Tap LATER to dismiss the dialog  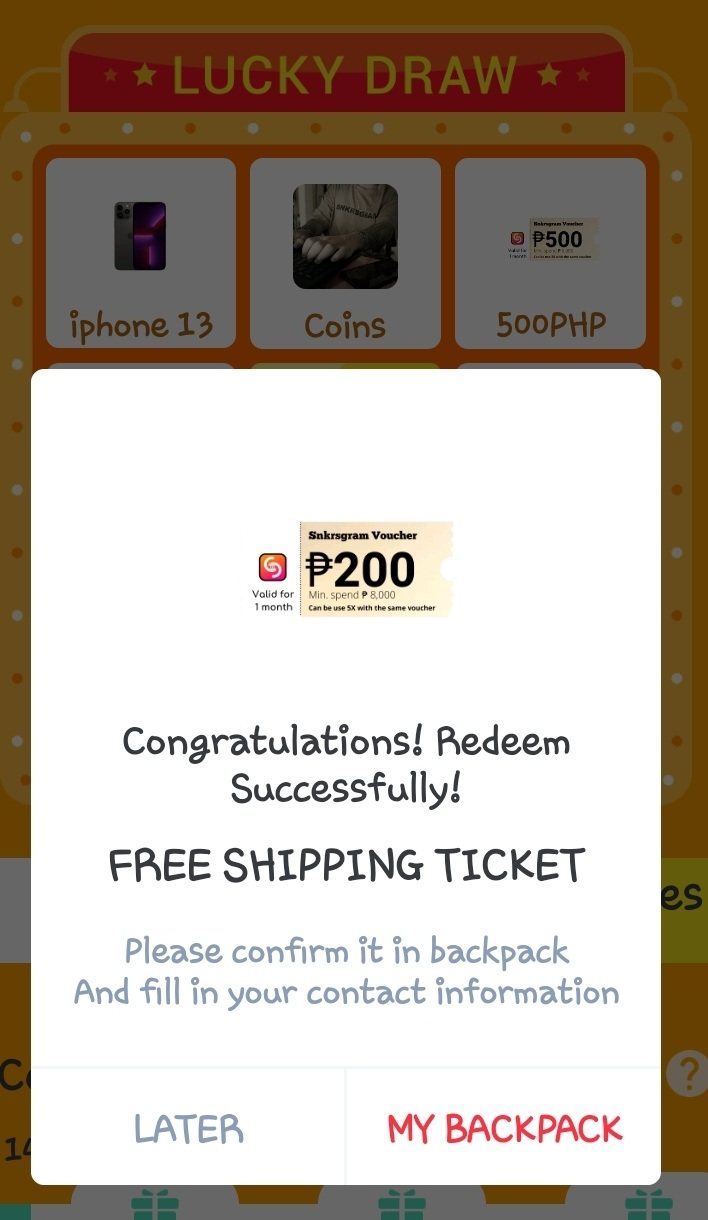click(188, 1128)
